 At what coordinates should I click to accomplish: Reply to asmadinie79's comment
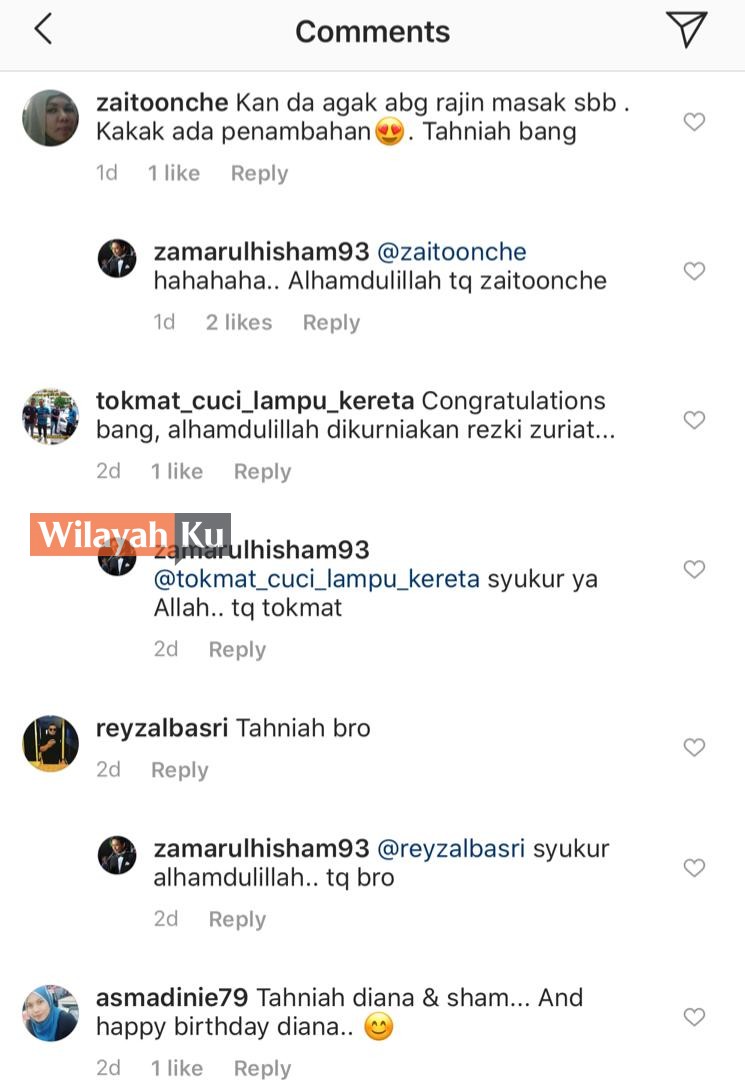pyautogui.click(x=262, y=1067)
